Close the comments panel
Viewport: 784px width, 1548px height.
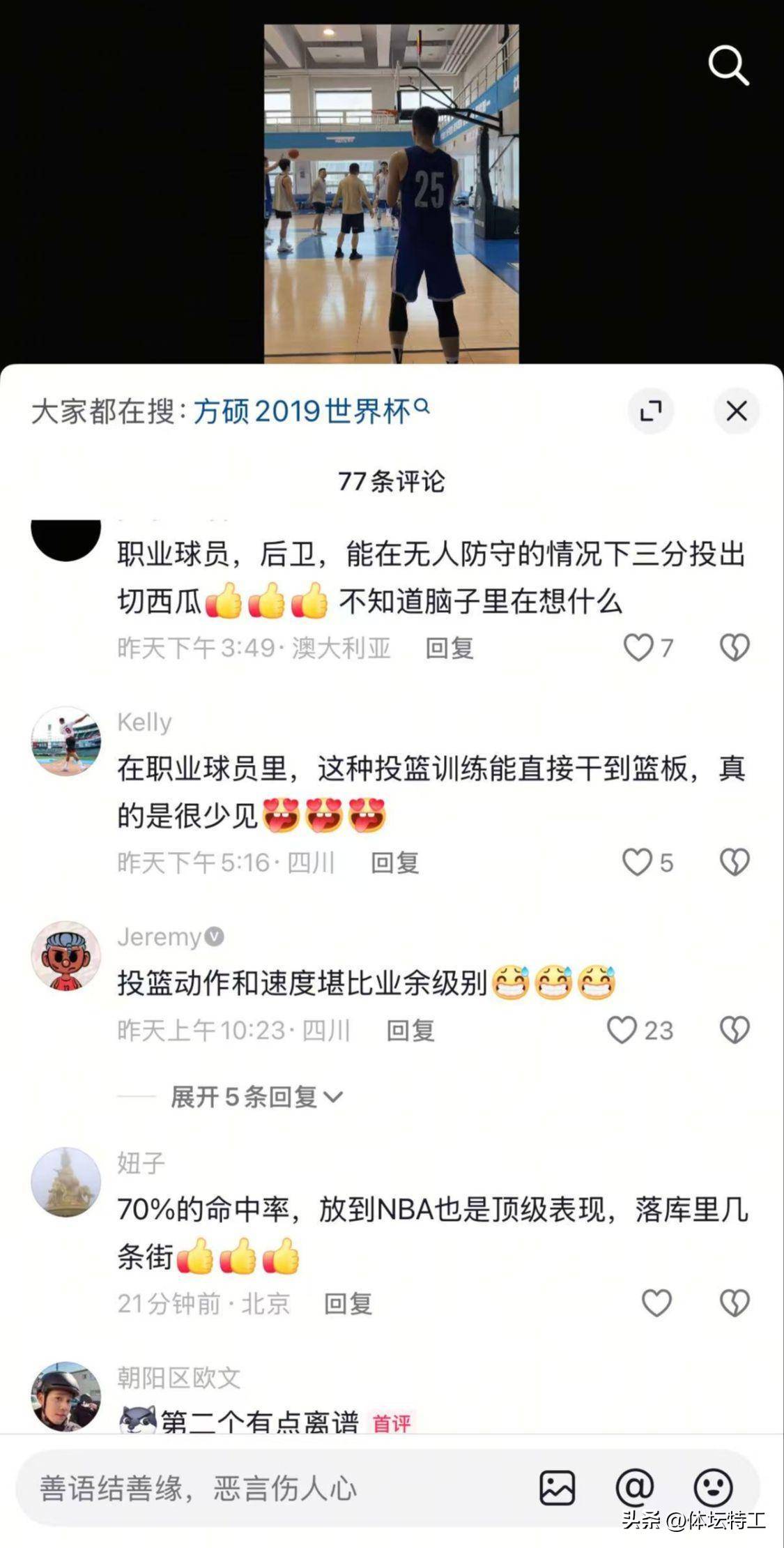coord(737,411)
